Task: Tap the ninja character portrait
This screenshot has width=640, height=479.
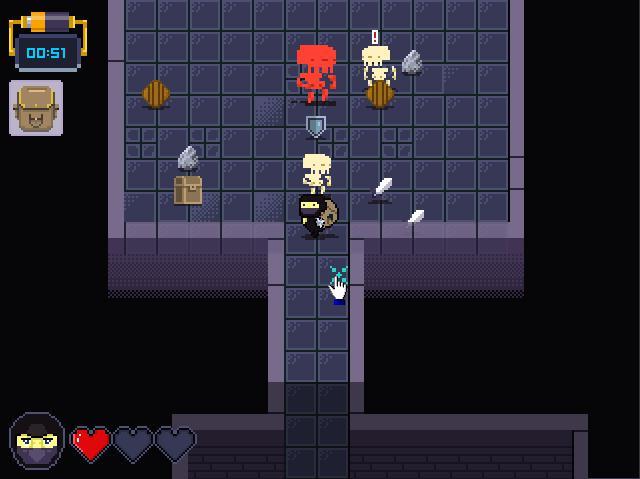Action: click(37, 440)
